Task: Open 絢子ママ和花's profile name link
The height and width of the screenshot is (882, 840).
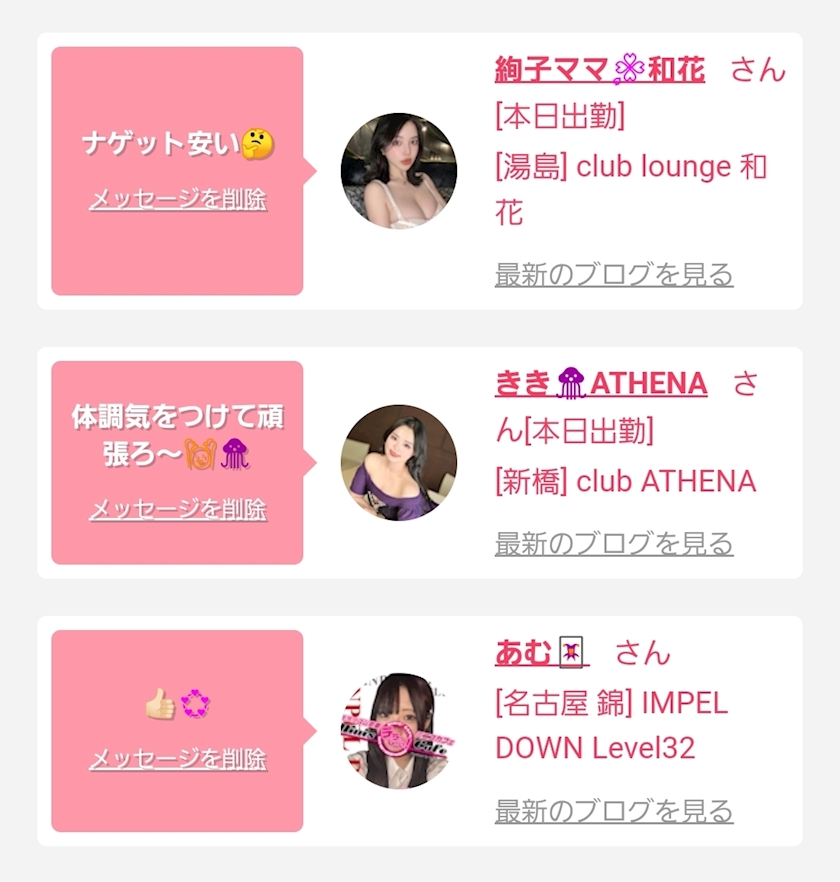Action: pyautogui.click(x=599, y=70)
